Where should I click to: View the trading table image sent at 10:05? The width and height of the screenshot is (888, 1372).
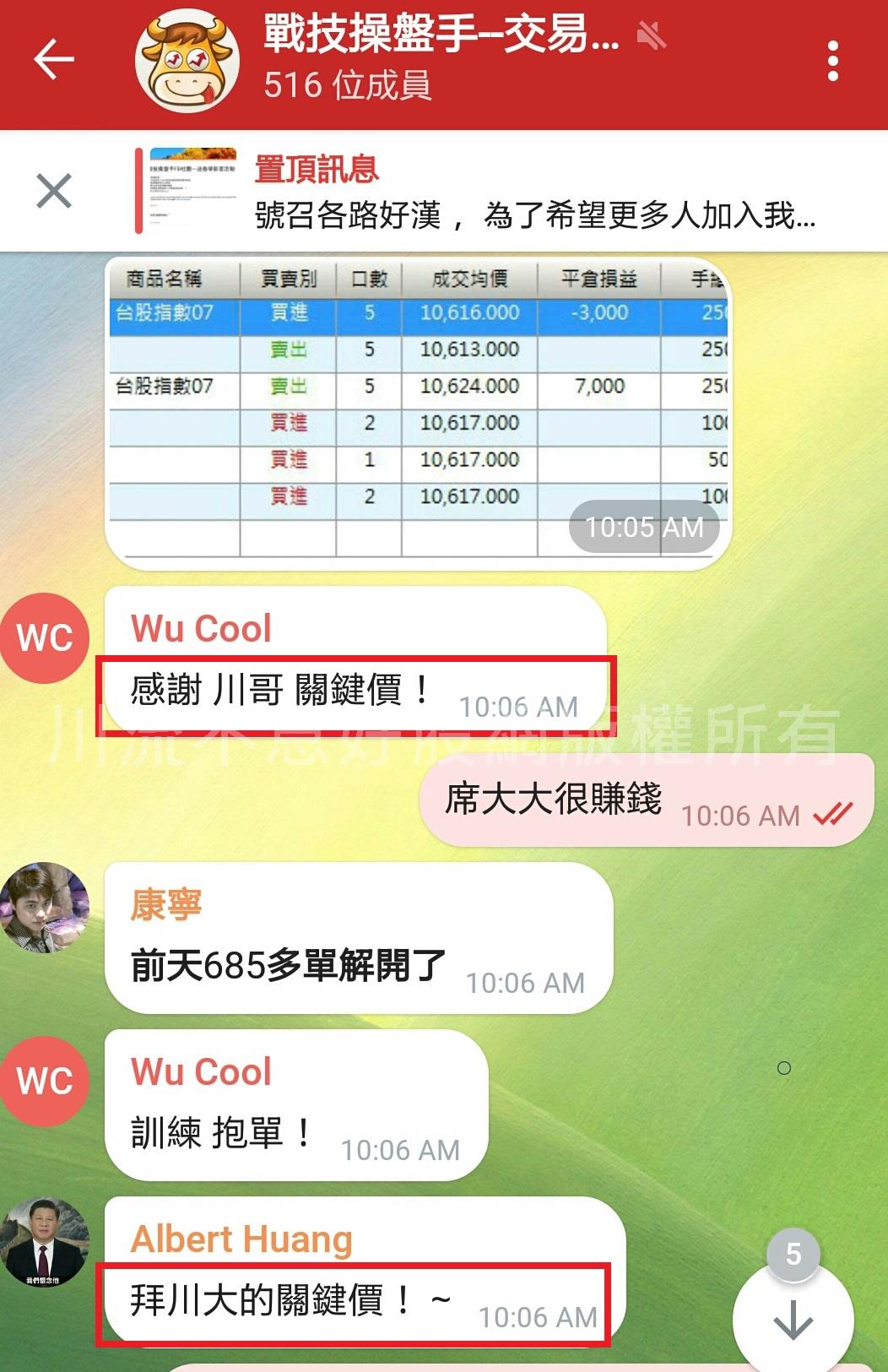(418, 414)
